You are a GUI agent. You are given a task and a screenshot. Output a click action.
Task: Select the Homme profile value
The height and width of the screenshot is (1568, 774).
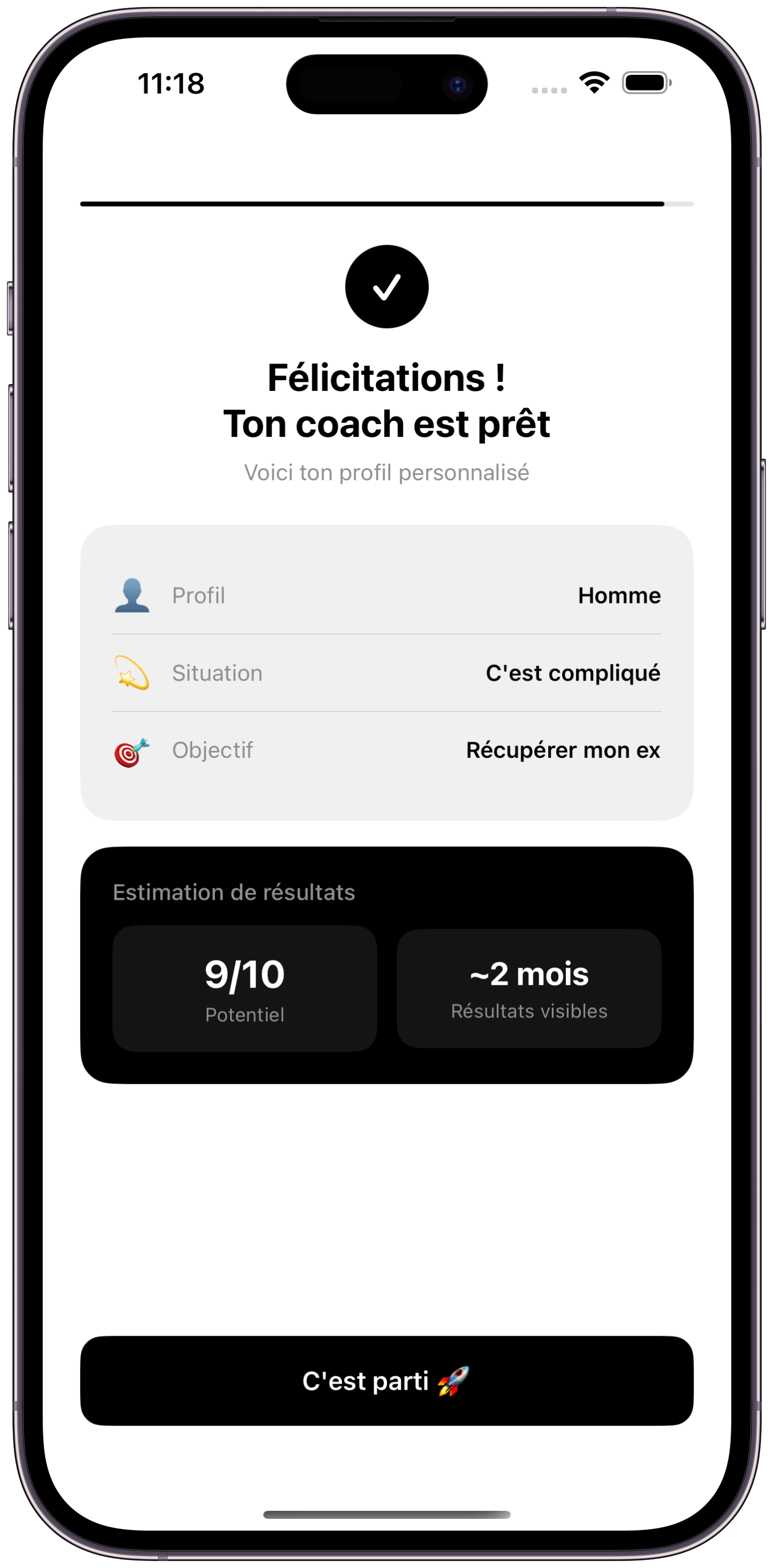tap(619, 595)
